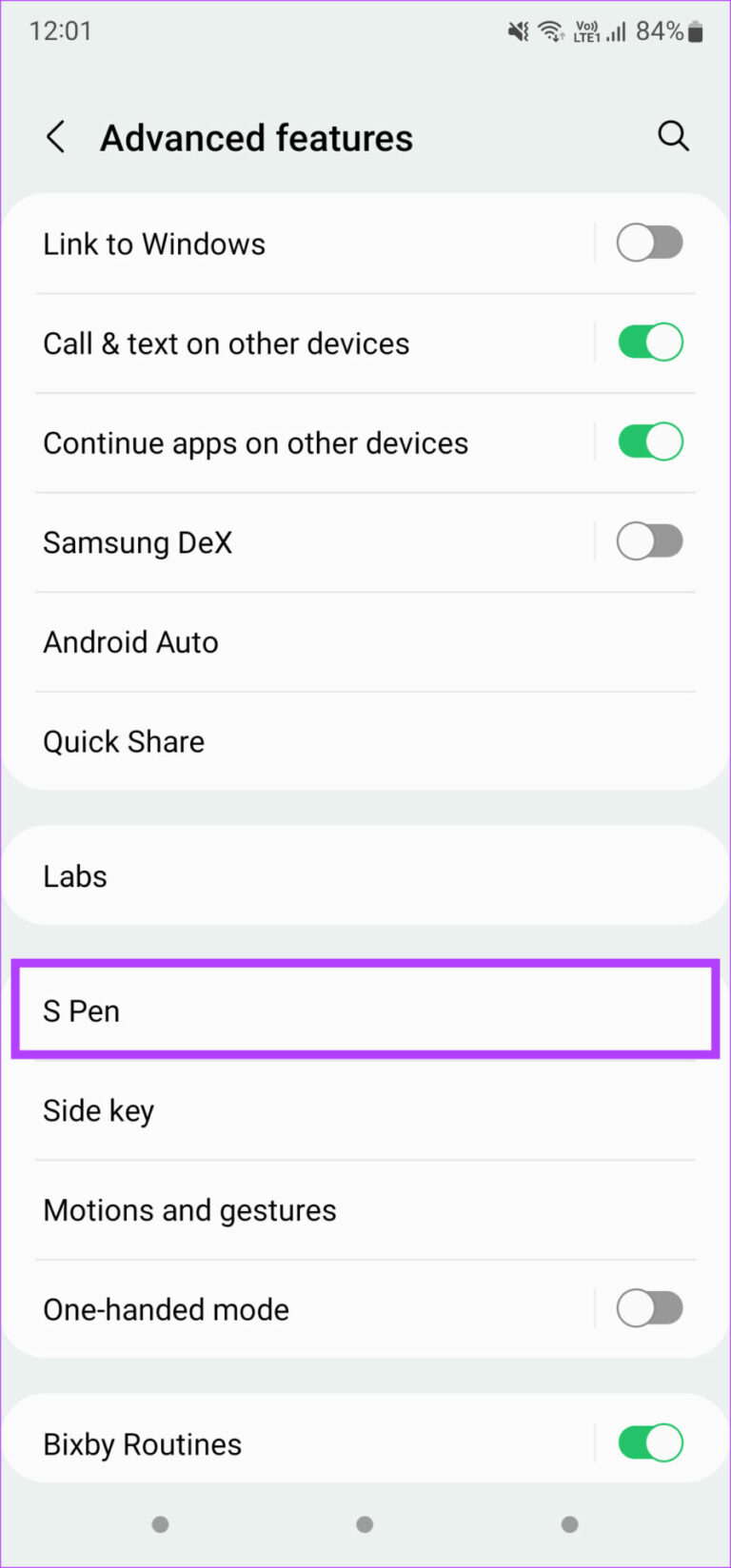Click the back arrow to exit Advanced features
731x1568 pixels.
click(x=55, y=136)
